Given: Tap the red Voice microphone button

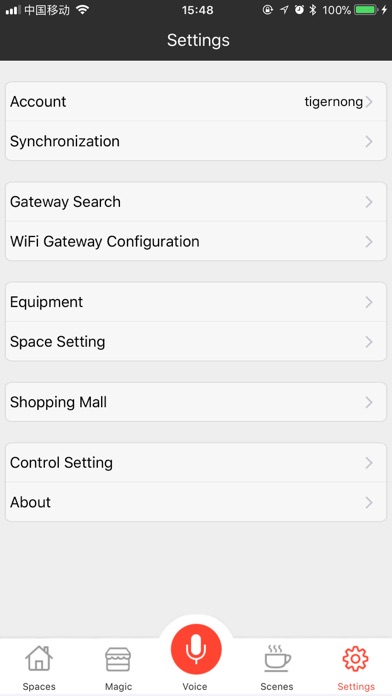Looking at the screenshot, I should tap(196, 649).
